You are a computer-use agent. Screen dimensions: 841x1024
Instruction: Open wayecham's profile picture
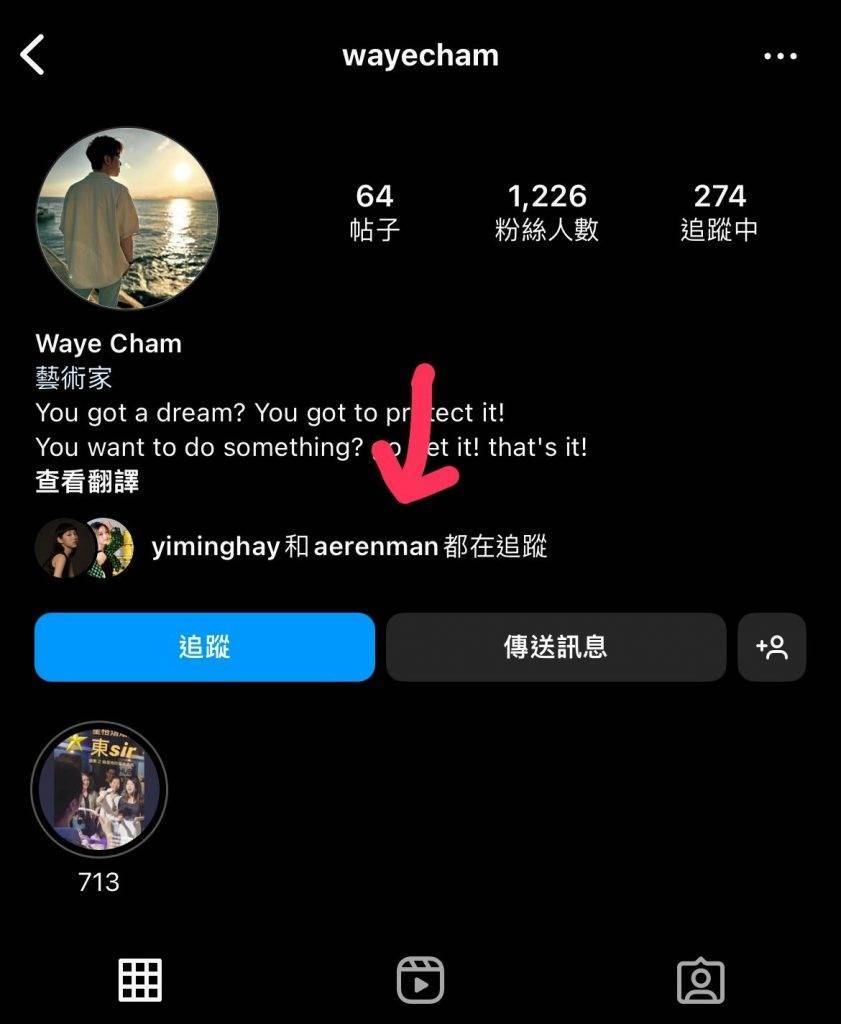pyautogui.click(x=127, y=218)
